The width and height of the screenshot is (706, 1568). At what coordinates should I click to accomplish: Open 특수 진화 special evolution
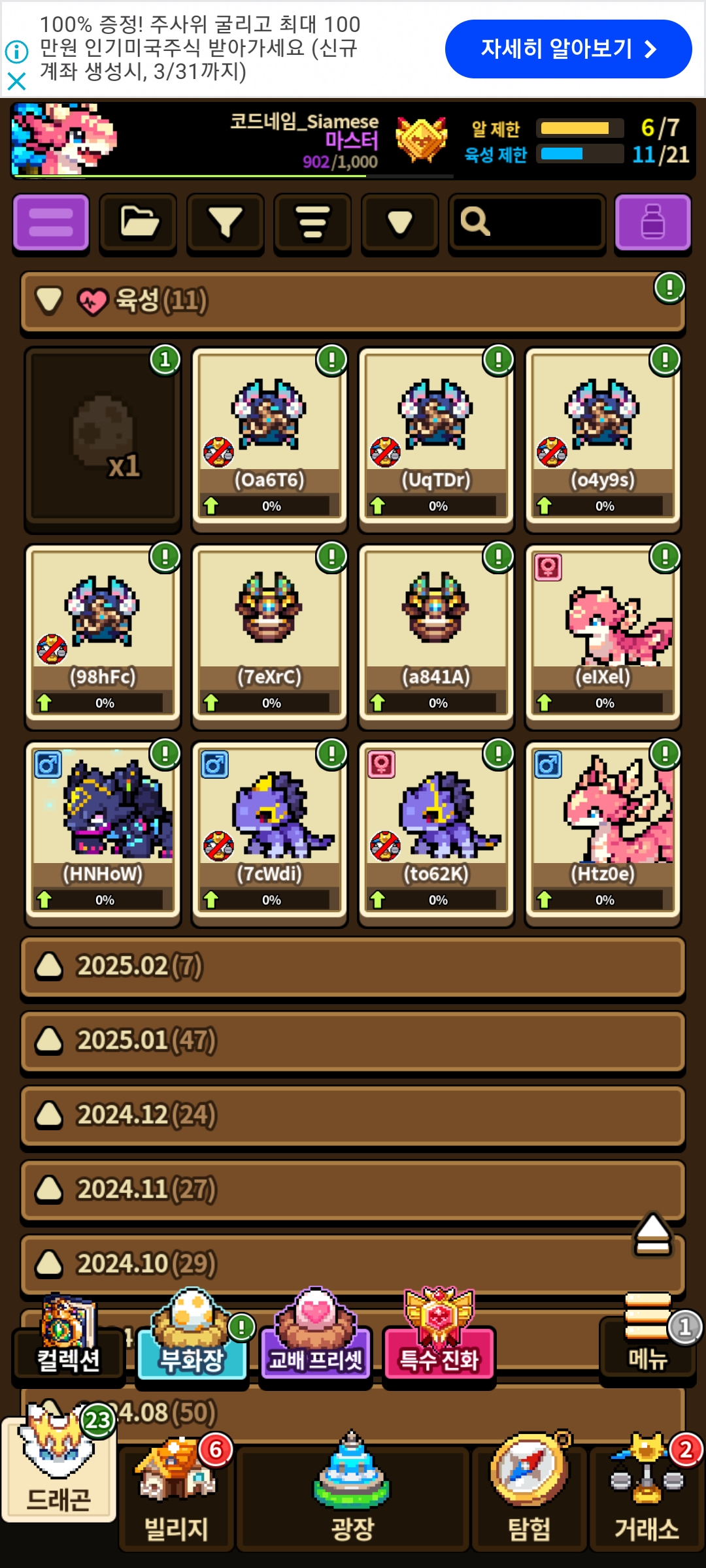coord(439,1336)
